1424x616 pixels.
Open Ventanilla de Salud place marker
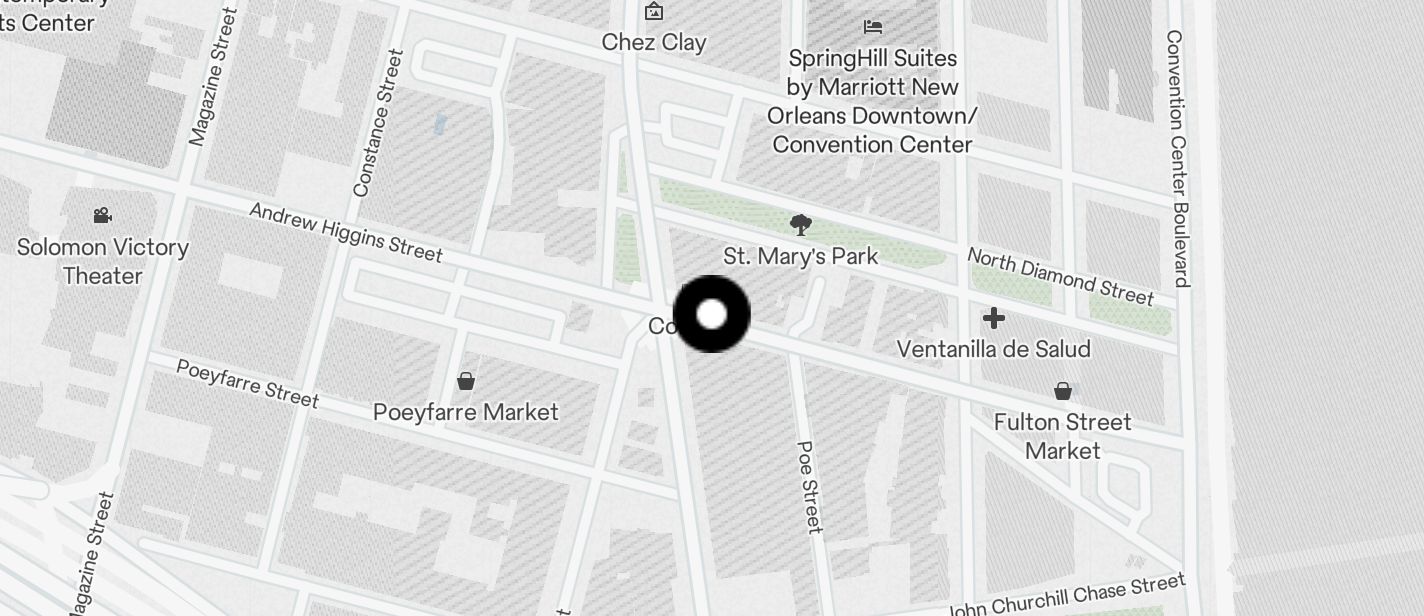coord(993,319)
